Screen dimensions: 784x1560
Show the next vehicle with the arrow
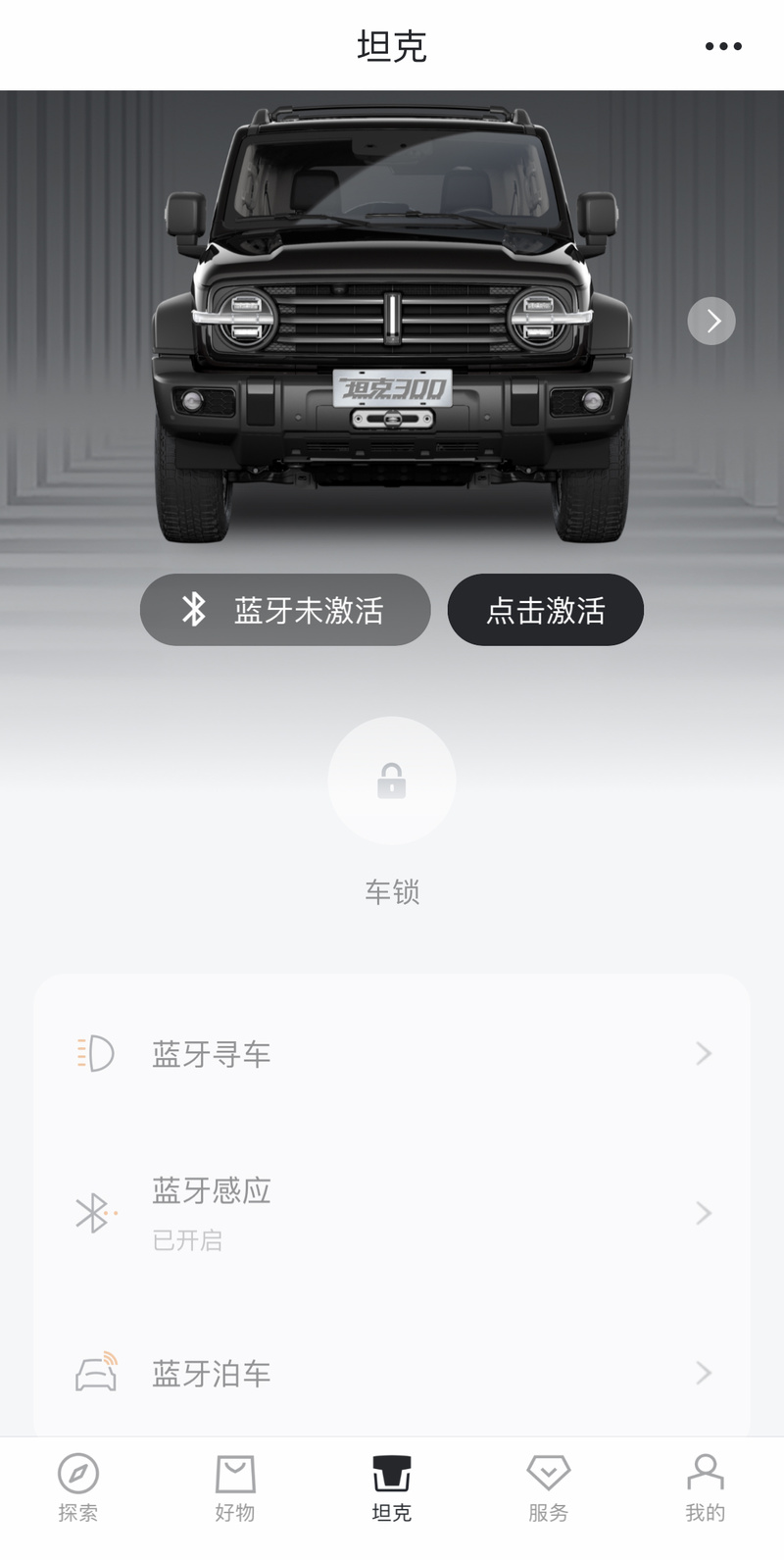point(711,321)
